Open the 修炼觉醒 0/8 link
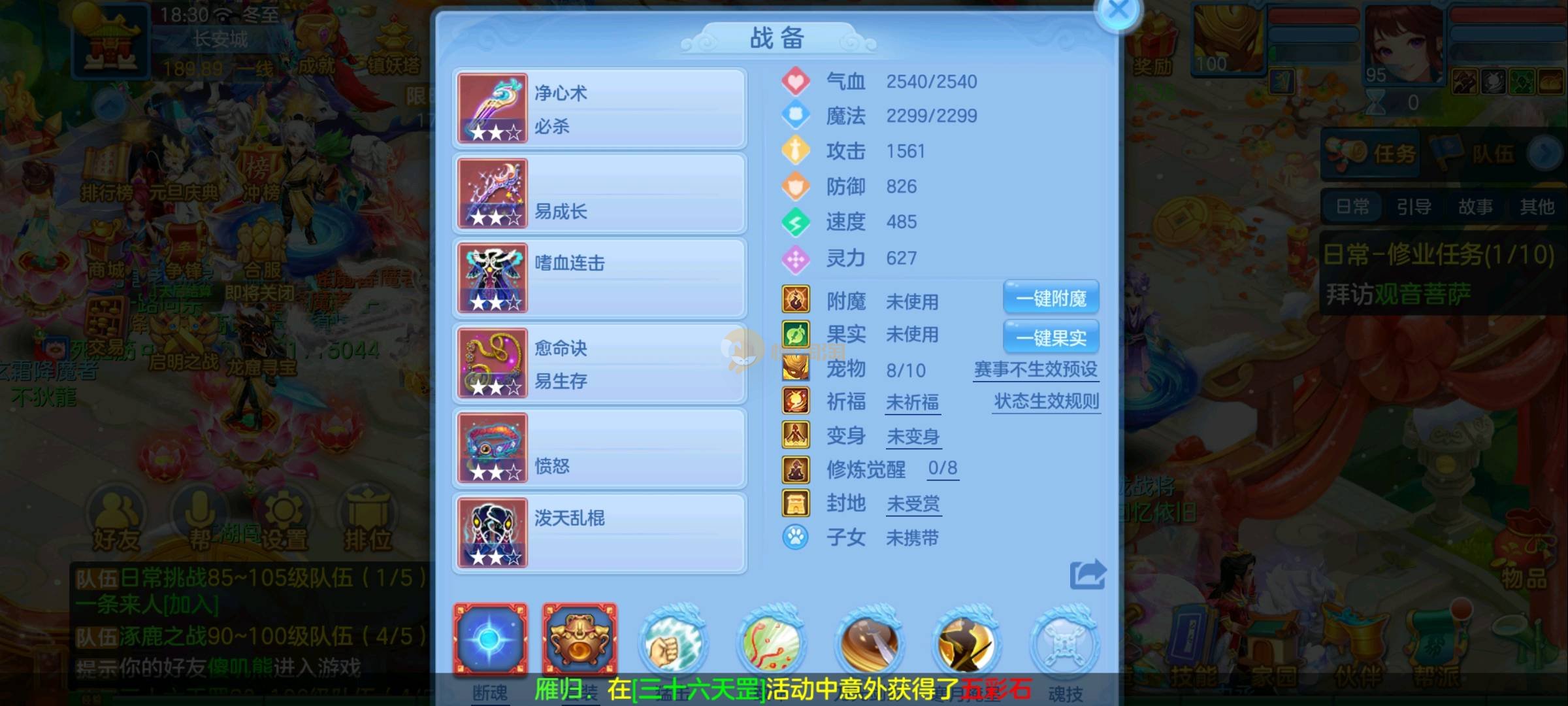This screenshot has width=1568, height=706. [943, 468]
